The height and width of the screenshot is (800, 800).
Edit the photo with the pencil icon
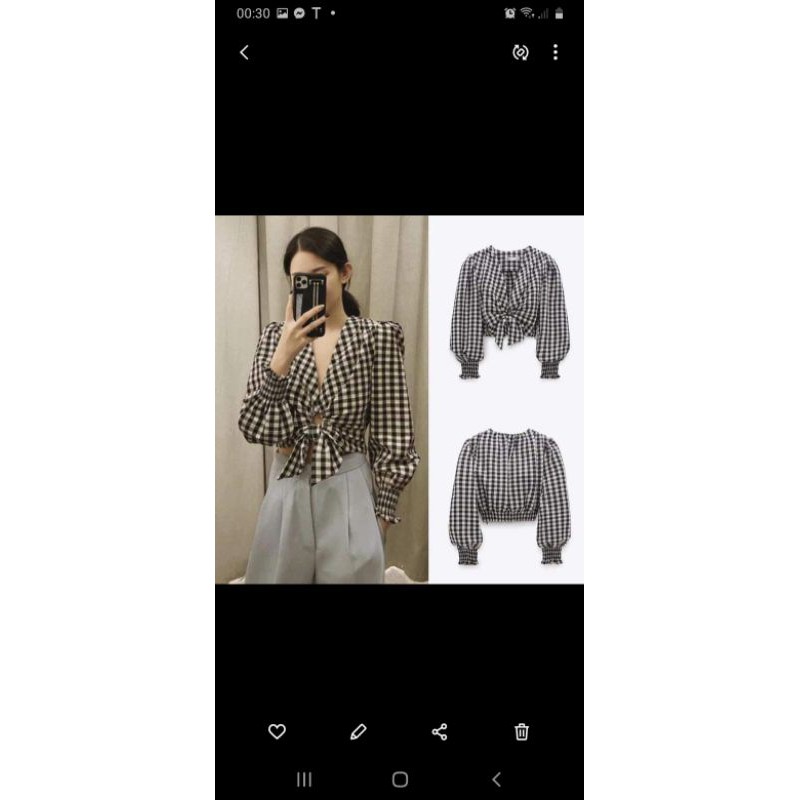[x=359, y=732]
